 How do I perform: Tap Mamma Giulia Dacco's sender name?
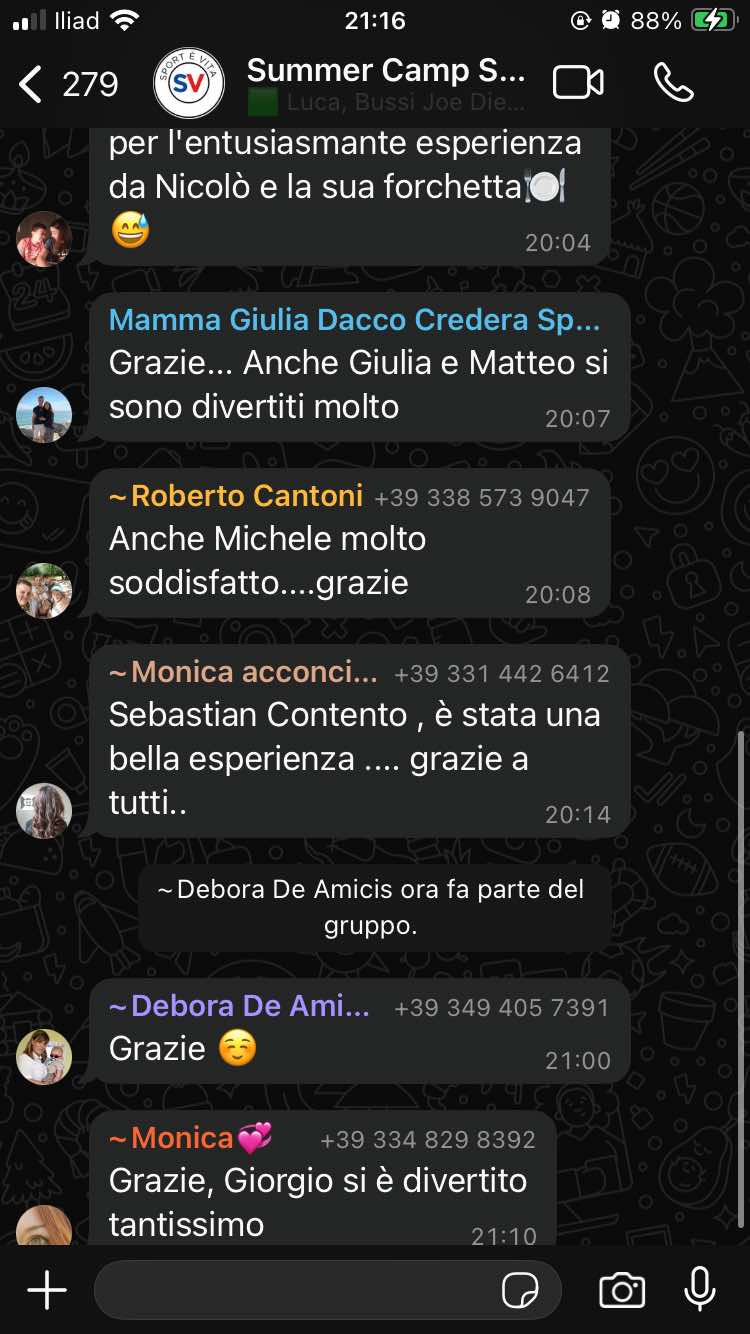[x=355, y=320]
